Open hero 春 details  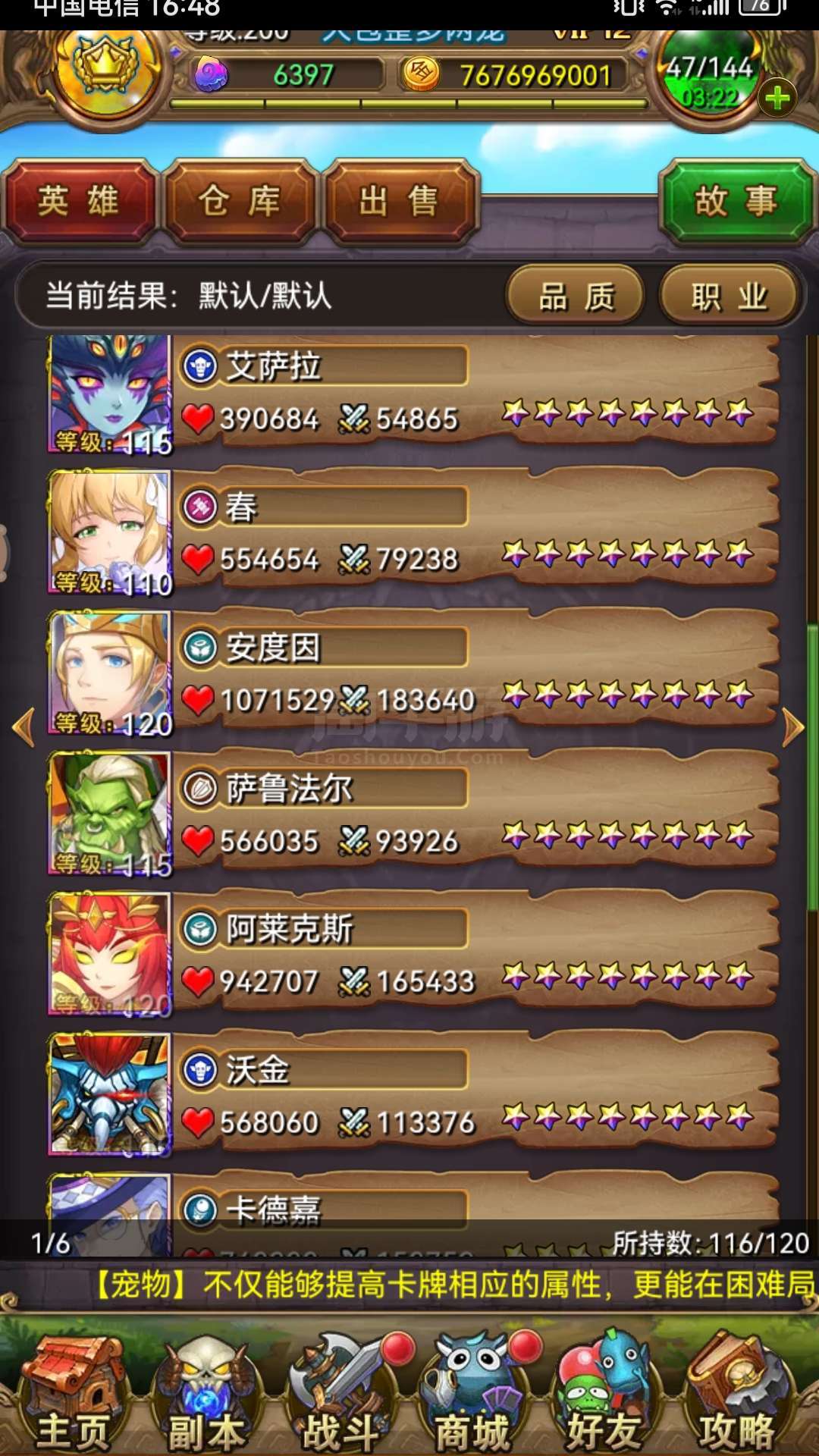[409, 535]
